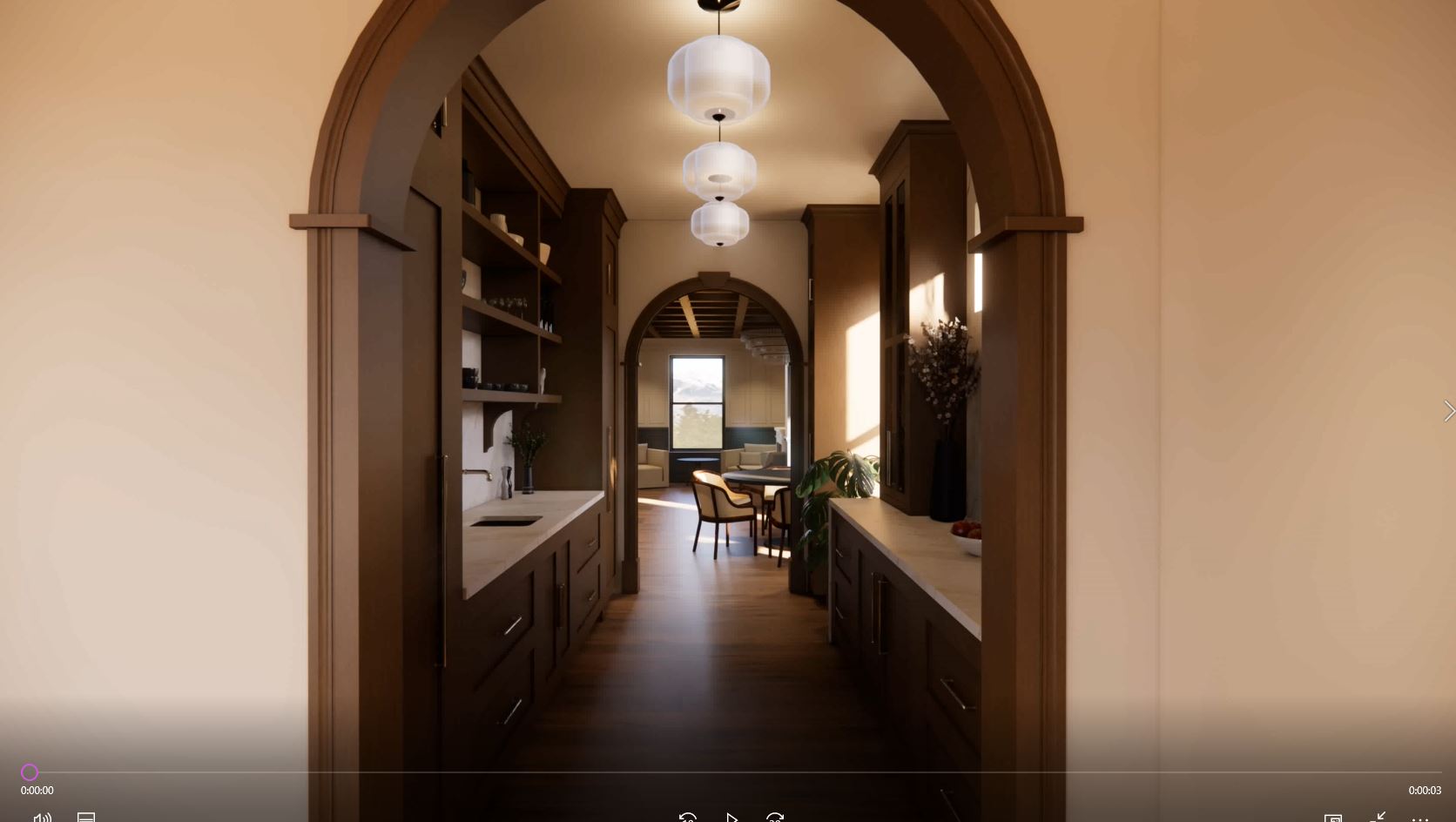Viewport: 1456px width, 822px height.
Task: Switch to mini view mode
Action: coord(1332,819)
